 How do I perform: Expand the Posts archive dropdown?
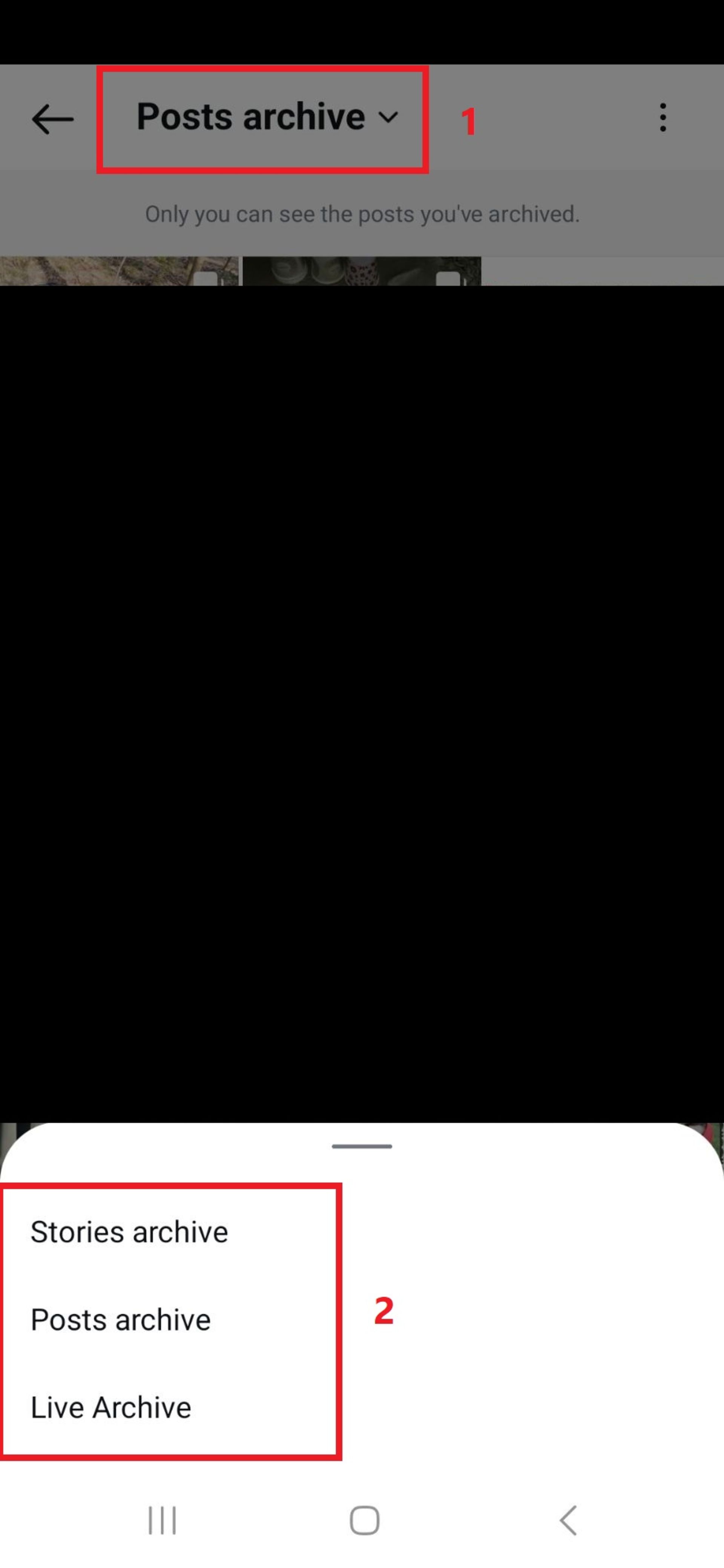coord(267,117)
